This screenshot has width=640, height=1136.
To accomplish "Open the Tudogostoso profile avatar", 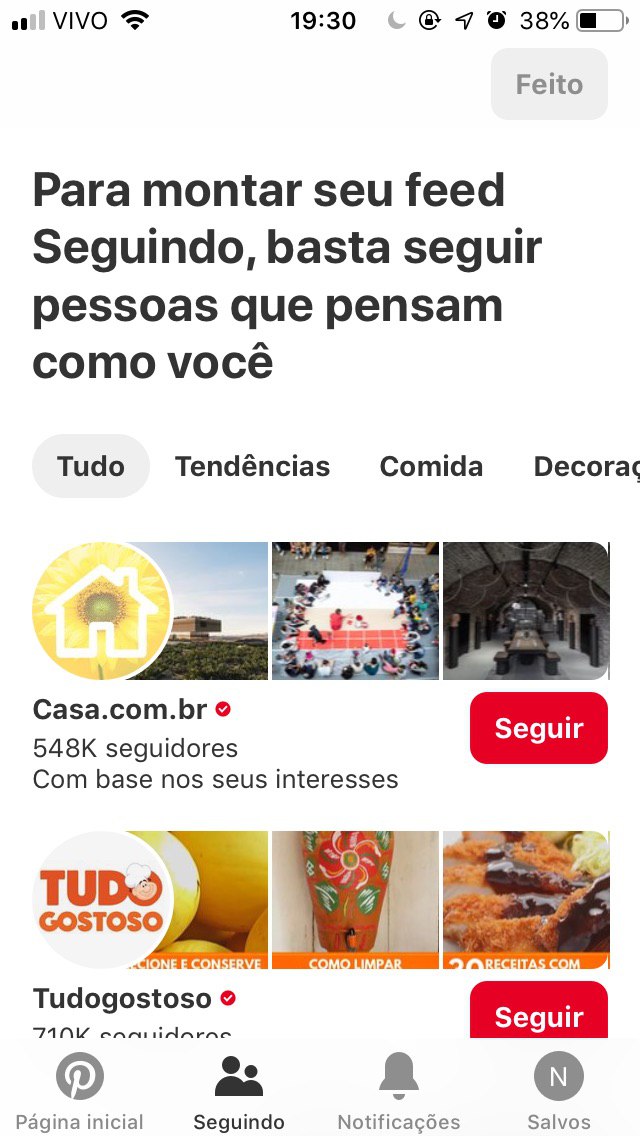I will point(102,900).
